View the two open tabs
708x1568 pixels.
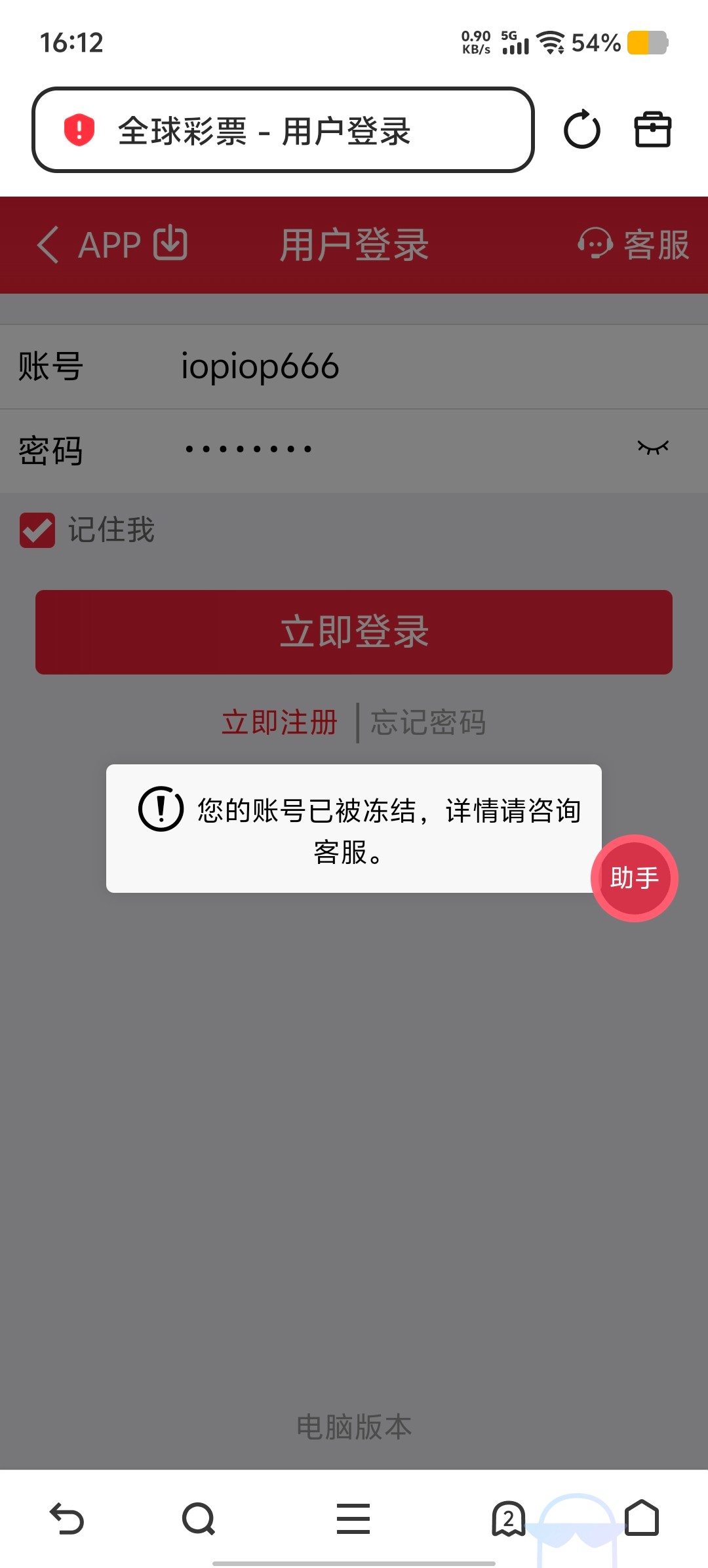click(x=508, y=1519)
